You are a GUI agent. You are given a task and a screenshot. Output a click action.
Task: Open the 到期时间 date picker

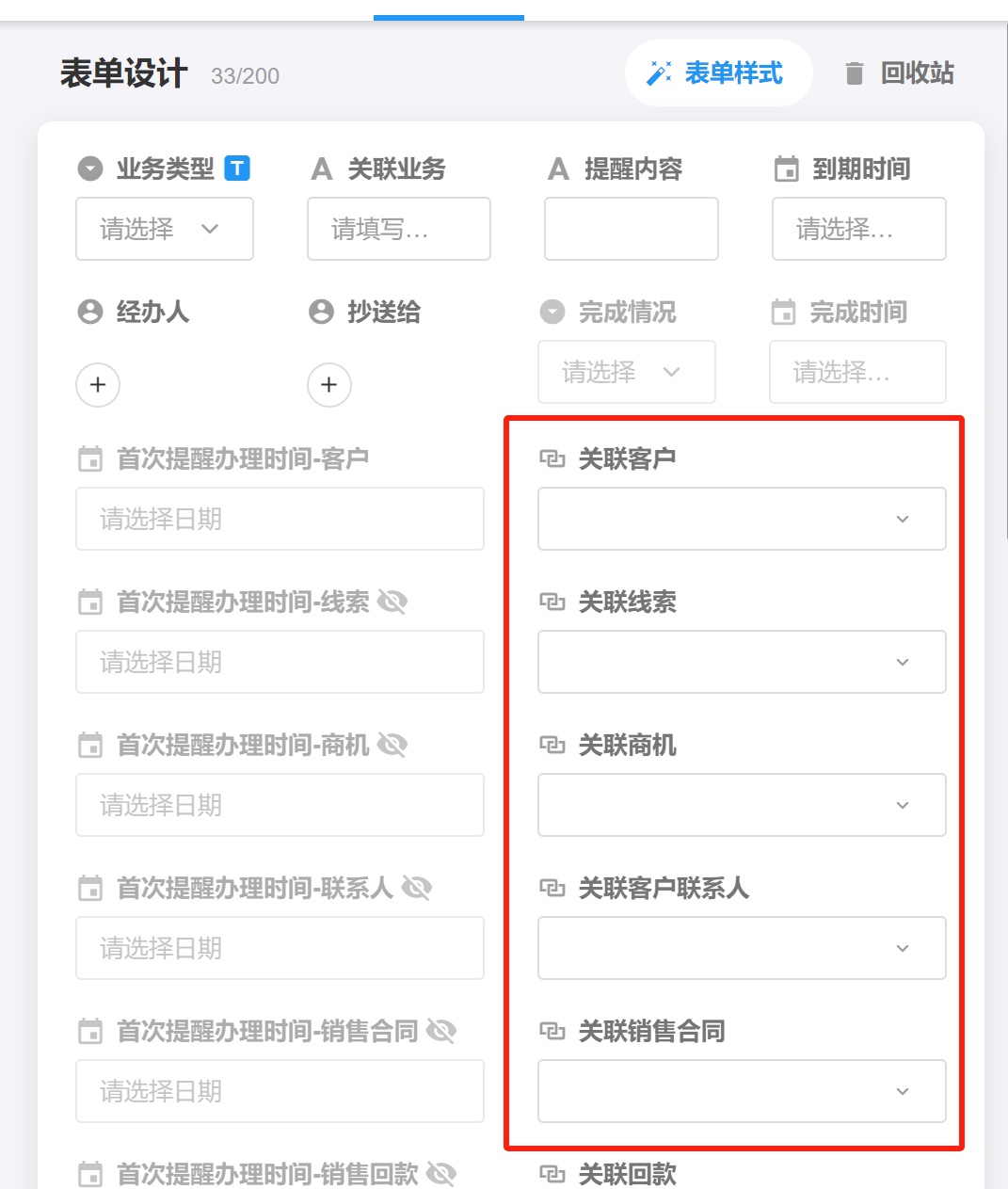click(858, 229)
